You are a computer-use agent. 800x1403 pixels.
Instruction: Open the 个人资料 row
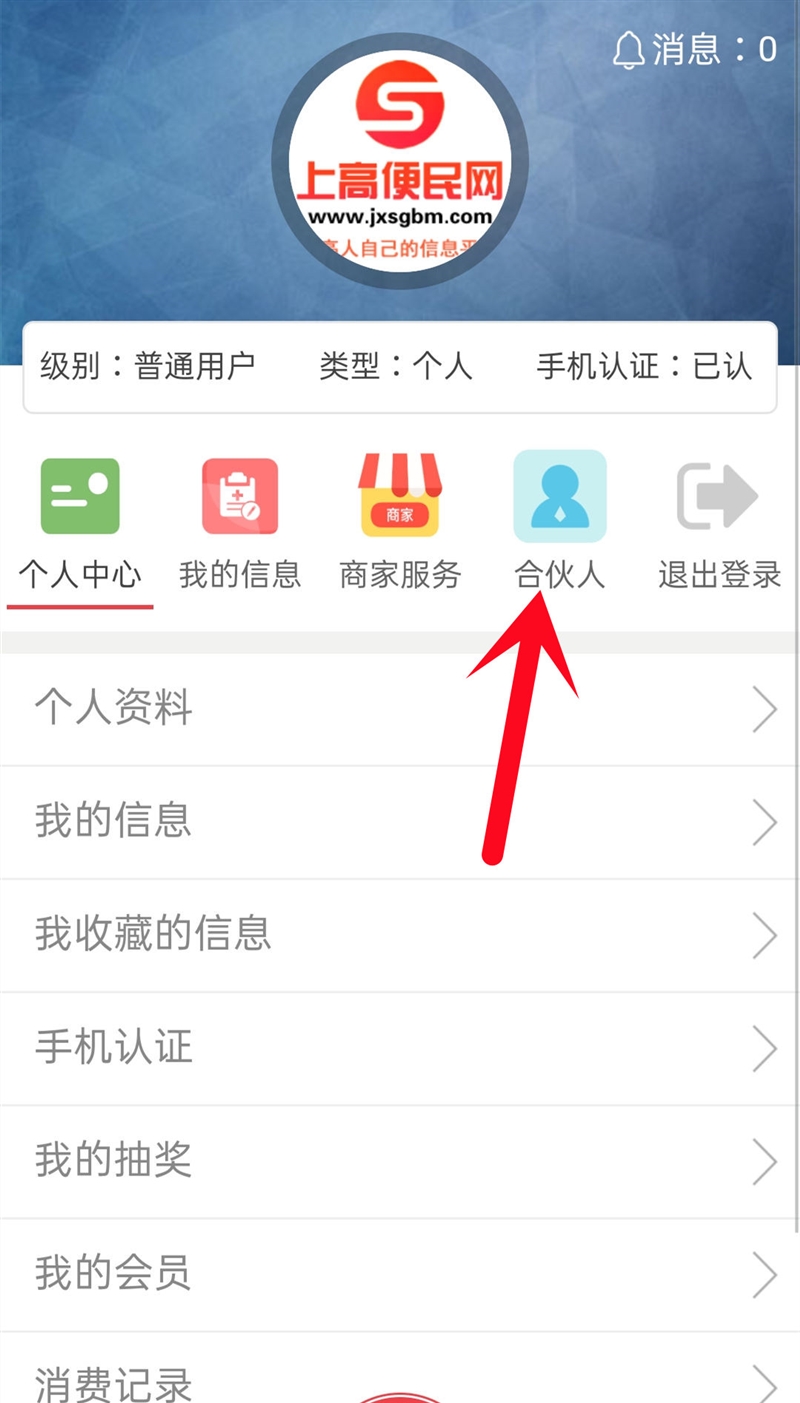click(x=400, y=710)
